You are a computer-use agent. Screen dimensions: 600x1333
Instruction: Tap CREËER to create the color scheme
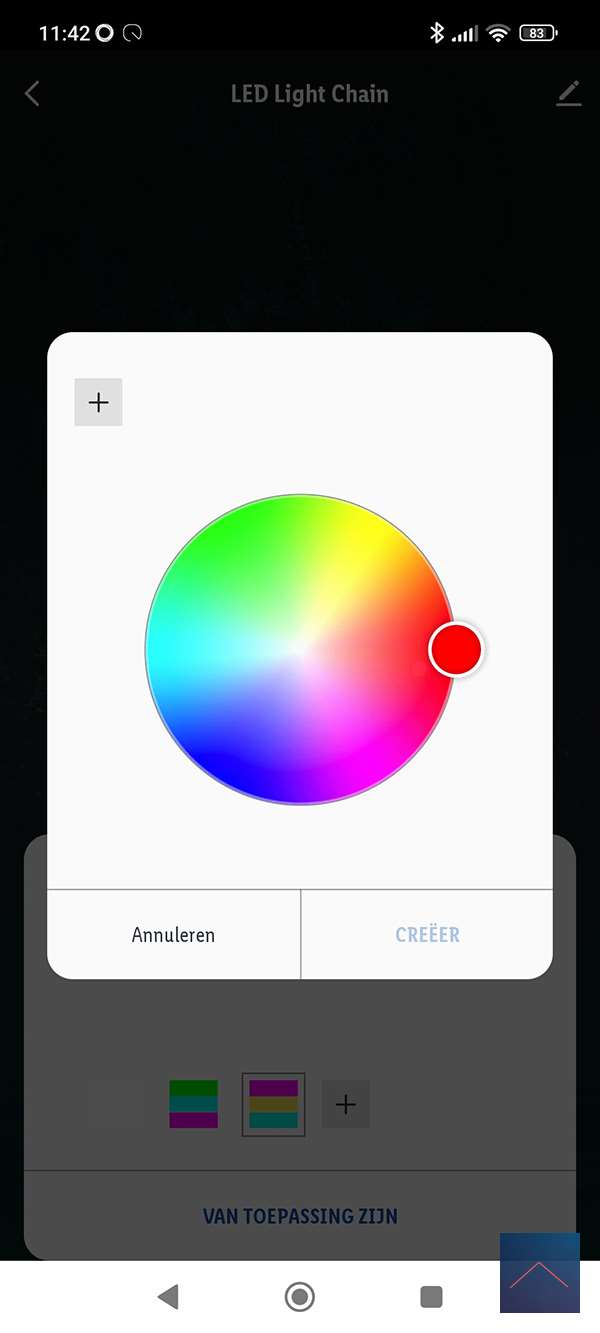pyautogui.click(x=427, y=935)
